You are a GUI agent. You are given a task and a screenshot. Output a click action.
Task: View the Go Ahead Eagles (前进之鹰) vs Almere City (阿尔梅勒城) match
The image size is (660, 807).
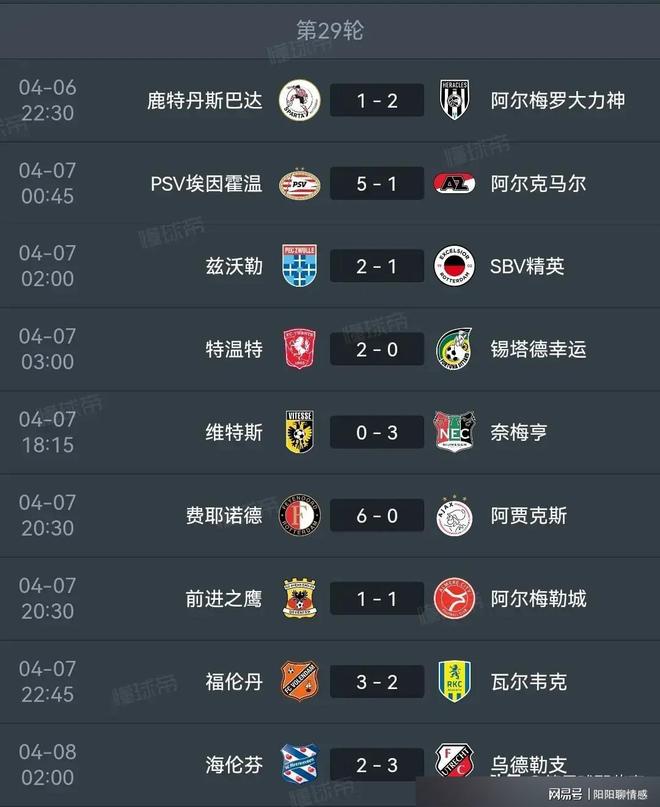pyautogui.click(x=376, y=599)
